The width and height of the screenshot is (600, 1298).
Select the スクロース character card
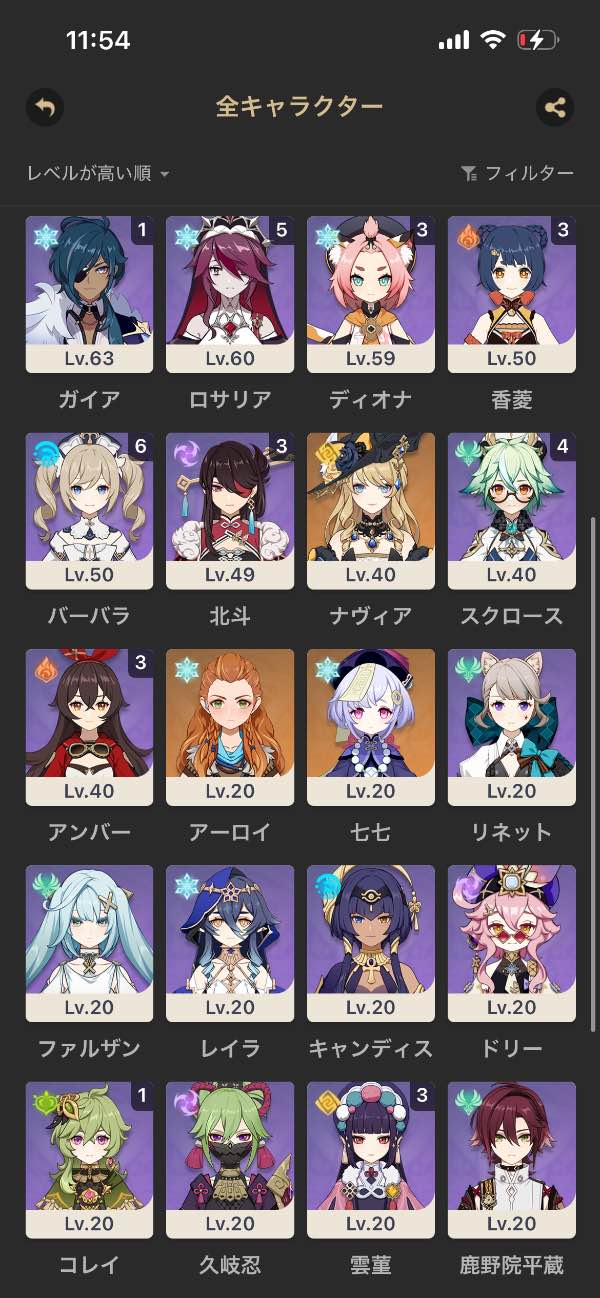click(x=512, y=510)
